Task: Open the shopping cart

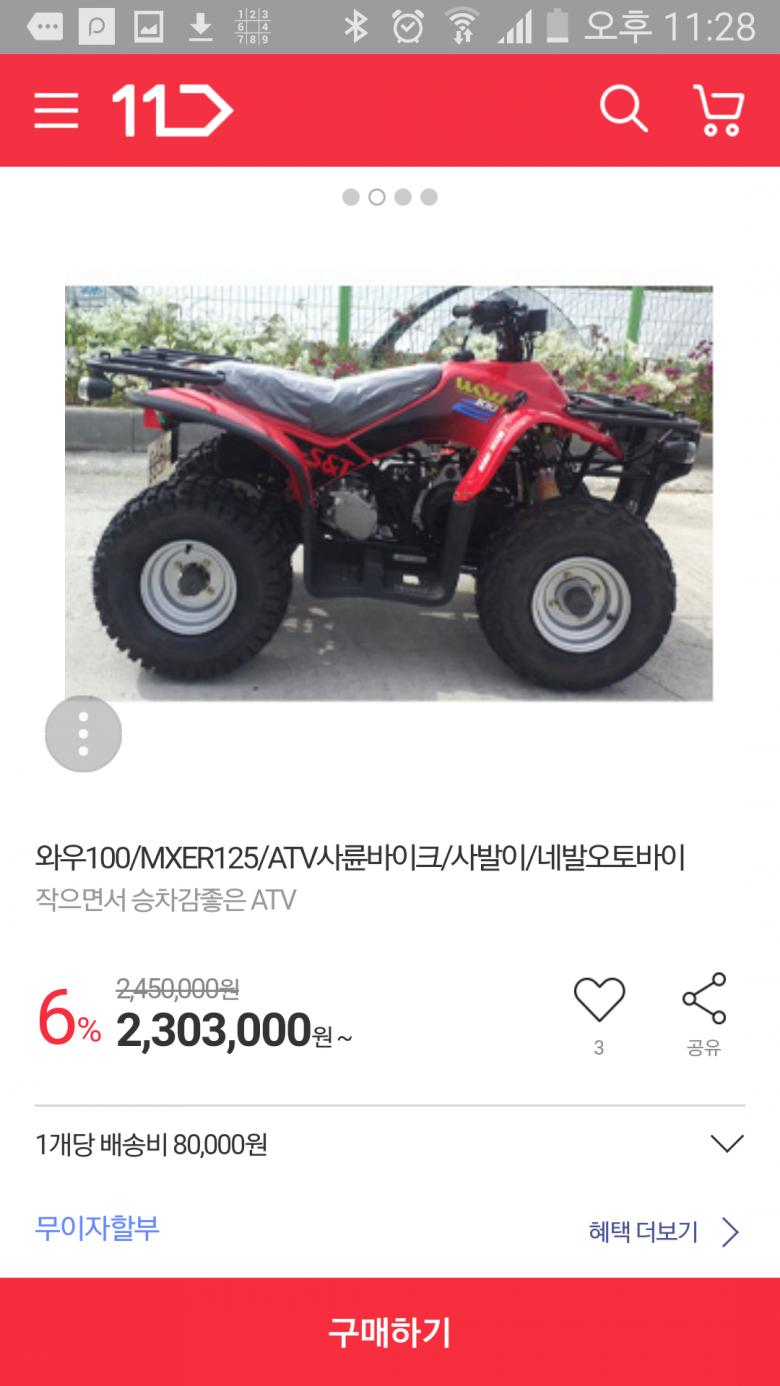Action: [x=719, y=109]
